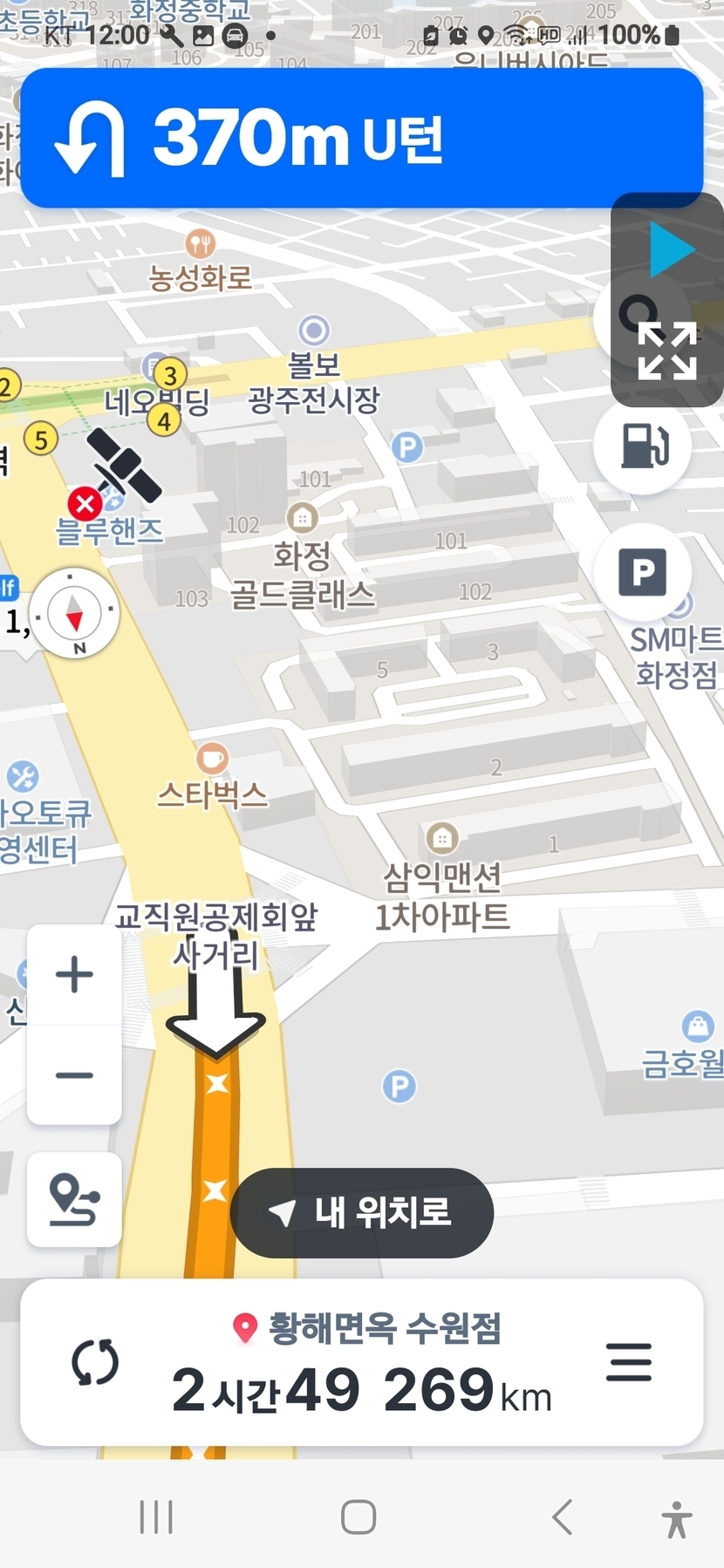This screenshot has height=1568, width=724.
Task: Tap the blue play arrow on the overlay
Action: click(x=671, y=249)
